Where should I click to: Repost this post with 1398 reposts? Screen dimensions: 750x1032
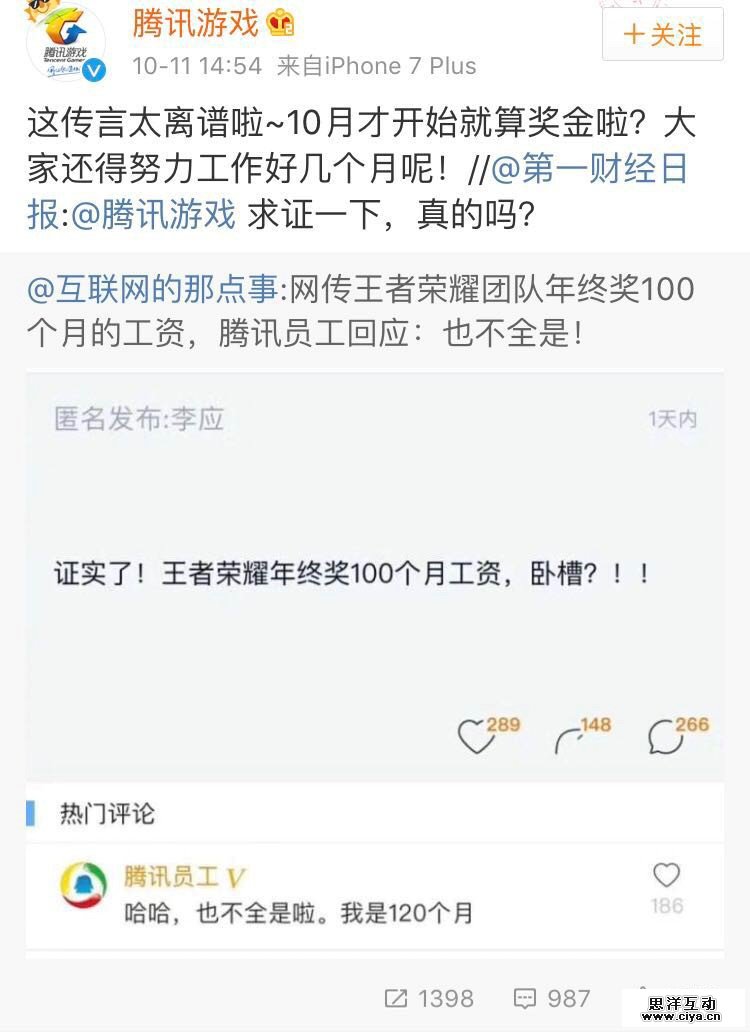tap(429, 997)
